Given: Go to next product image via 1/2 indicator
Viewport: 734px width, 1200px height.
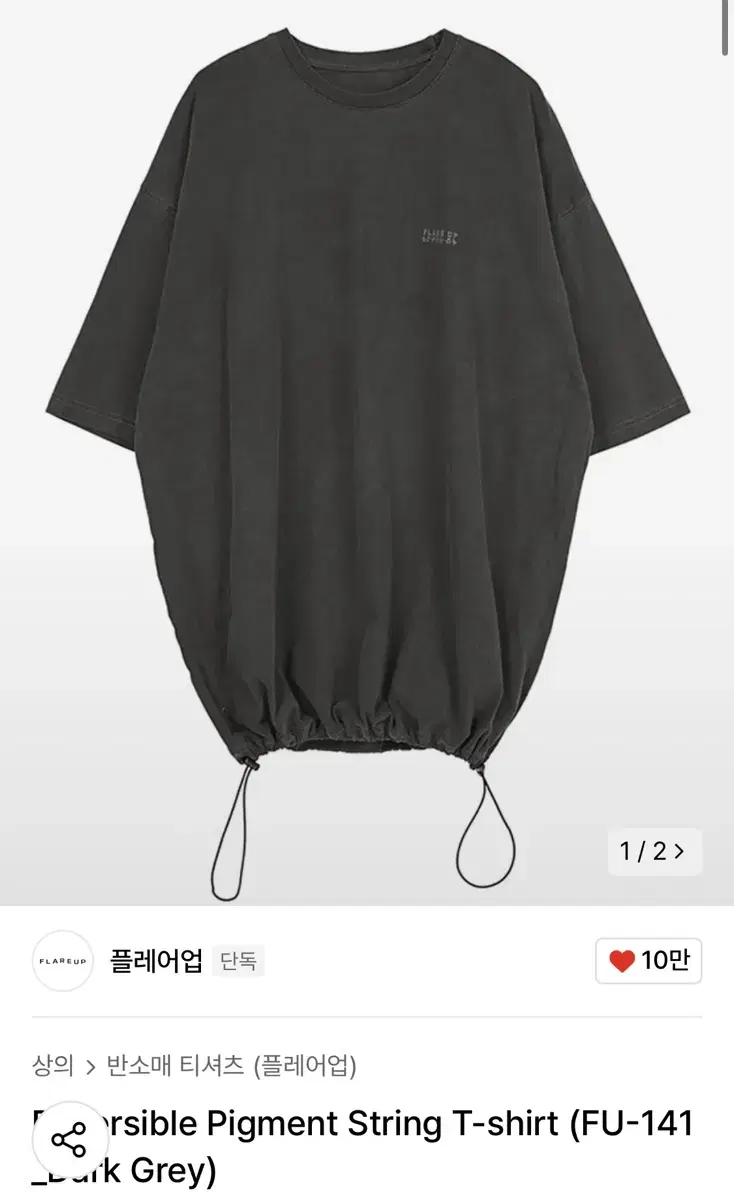Looking at the screenshot, I should coord(653,852).
